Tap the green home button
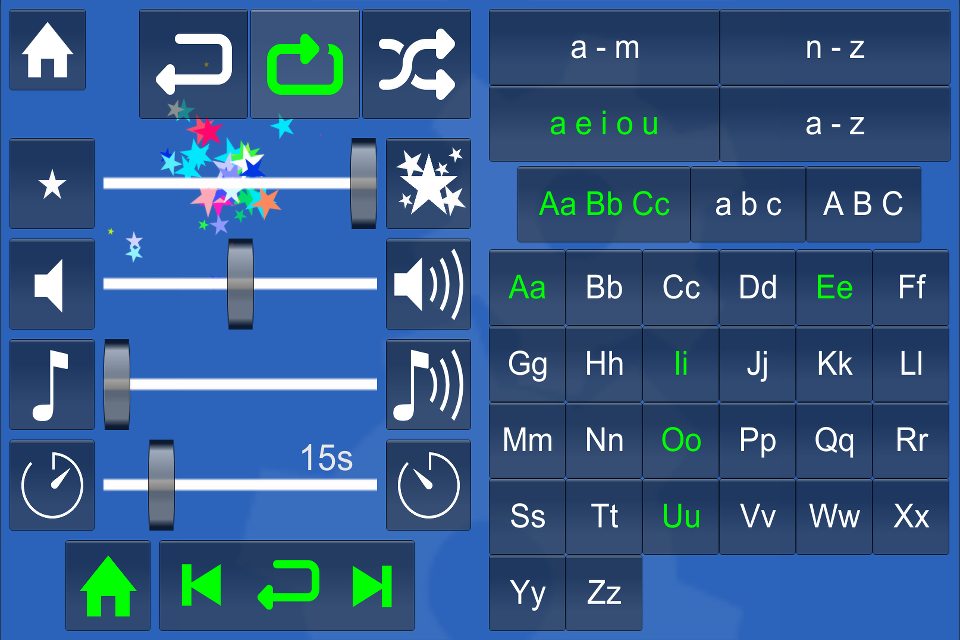This screenshot has width=960, height=640. point(108,586)
